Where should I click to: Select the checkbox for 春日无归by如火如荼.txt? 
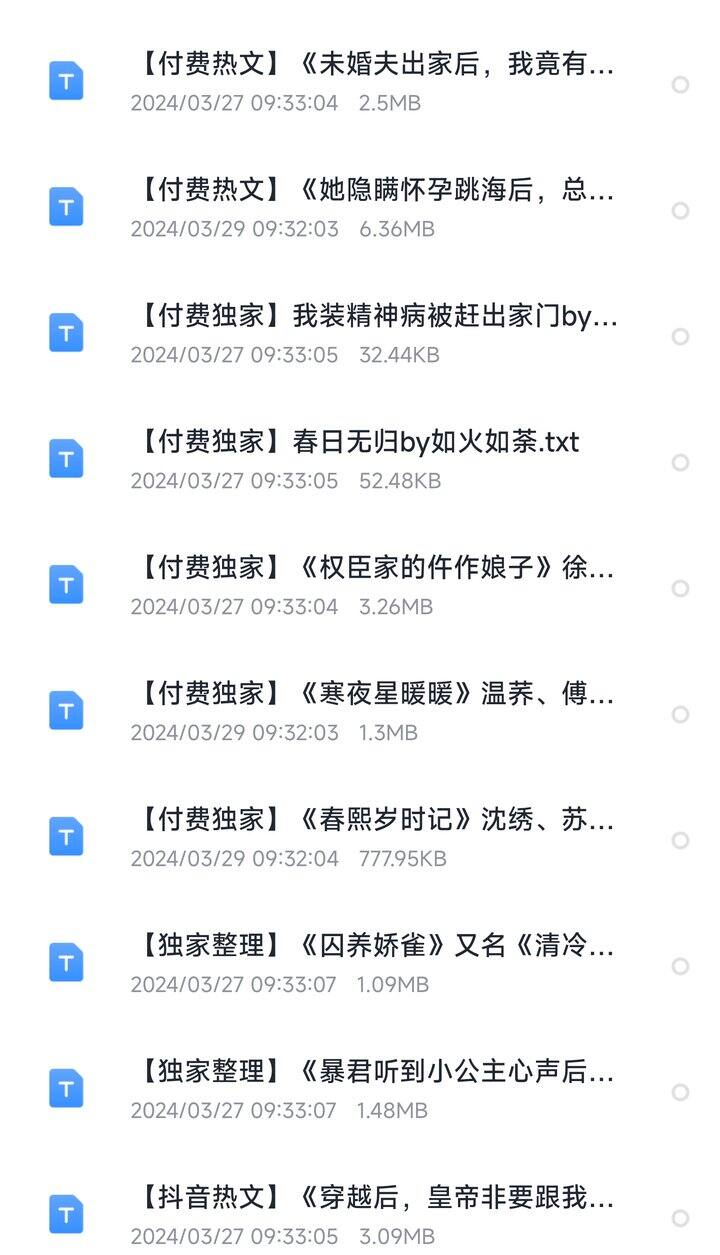680,463
